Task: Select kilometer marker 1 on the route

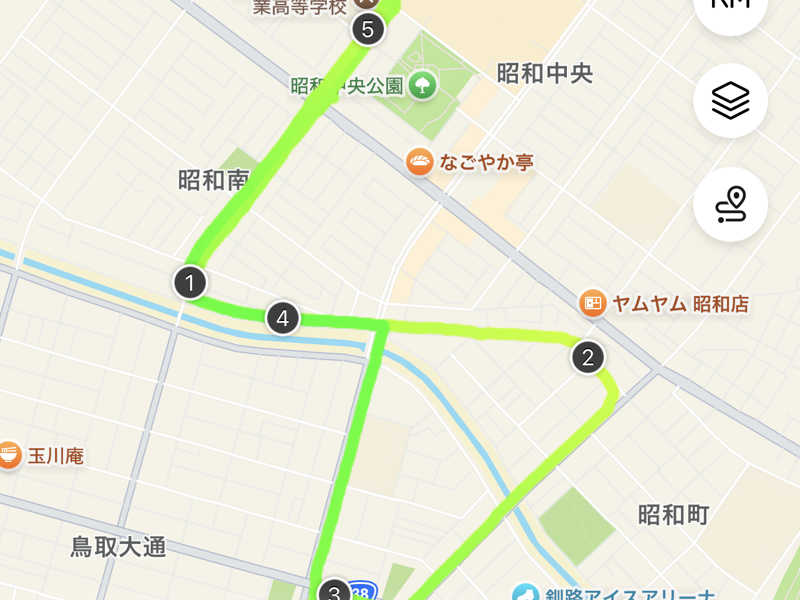Action: [190, 283]
